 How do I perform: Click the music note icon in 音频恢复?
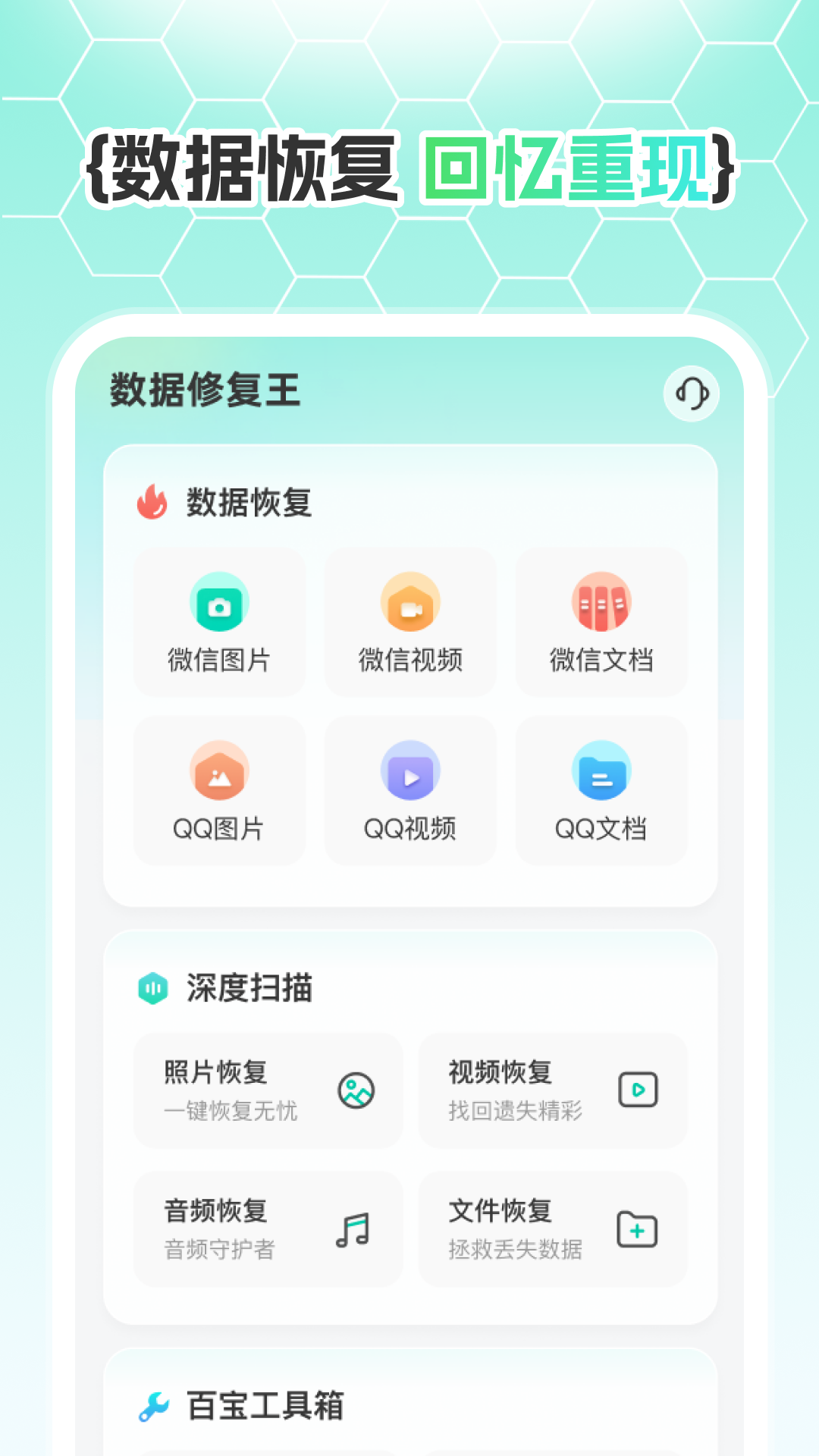coord(353,1229)
